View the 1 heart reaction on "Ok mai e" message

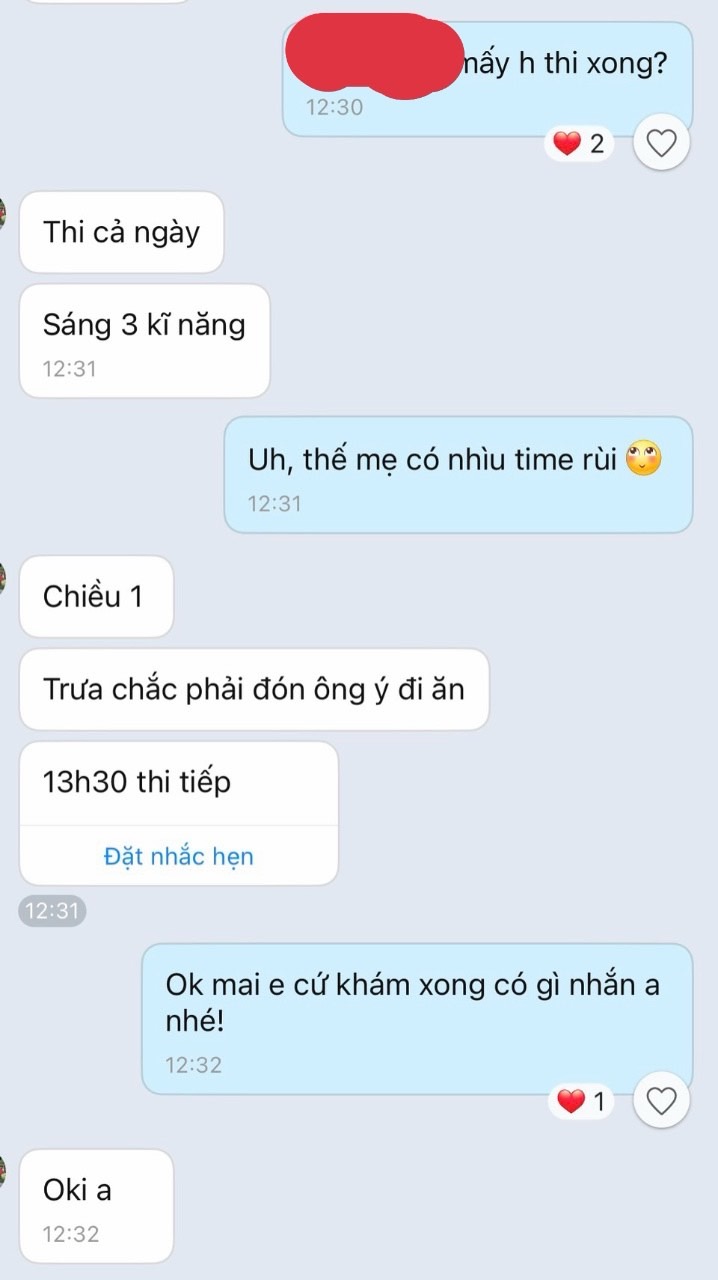pyautogui.click(x=583, y=1102)
